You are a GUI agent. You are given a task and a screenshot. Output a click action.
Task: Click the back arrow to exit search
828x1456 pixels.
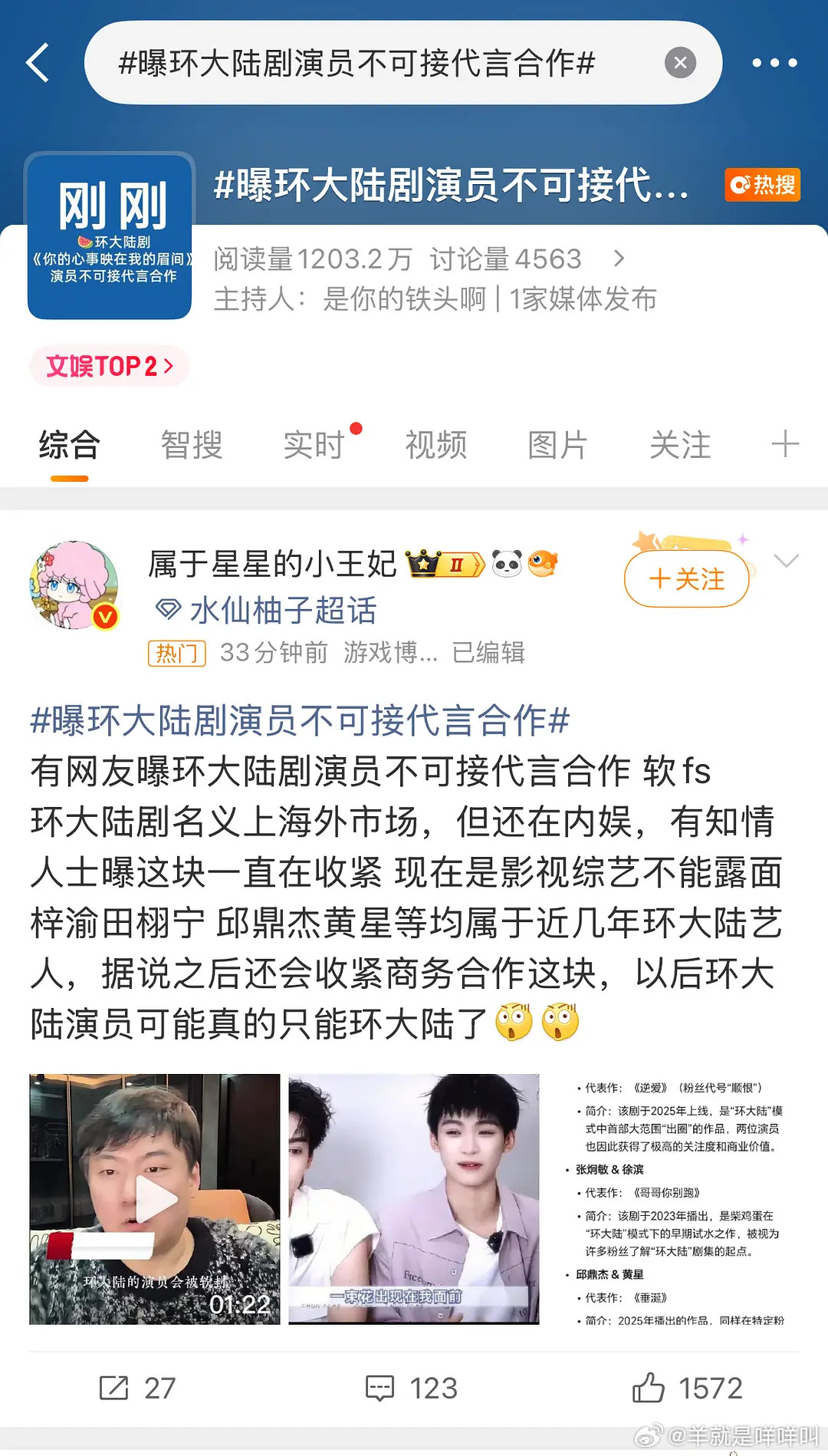[x=38, y=64]
